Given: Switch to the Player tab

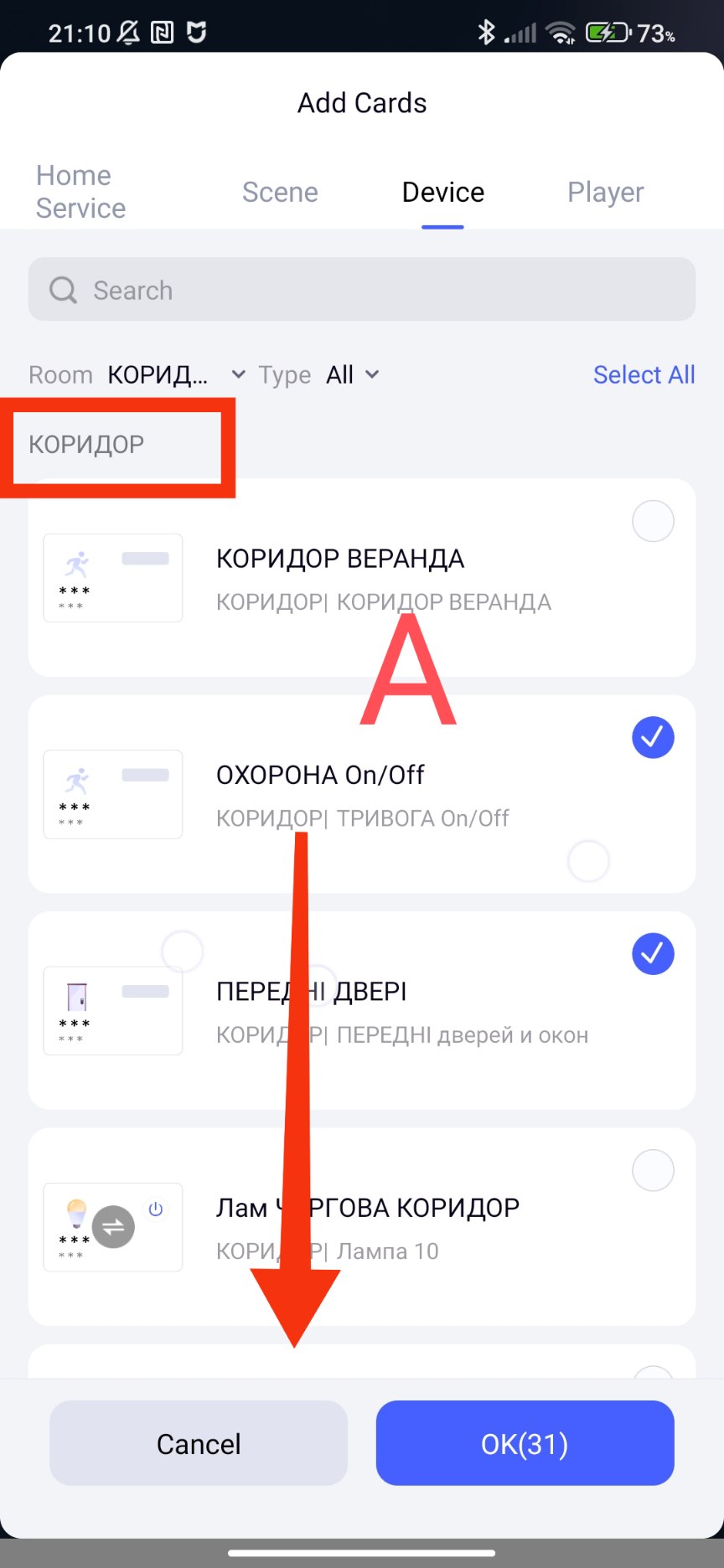Looking at the screenshot, I should pyautogui.click(x=605, y=192).
